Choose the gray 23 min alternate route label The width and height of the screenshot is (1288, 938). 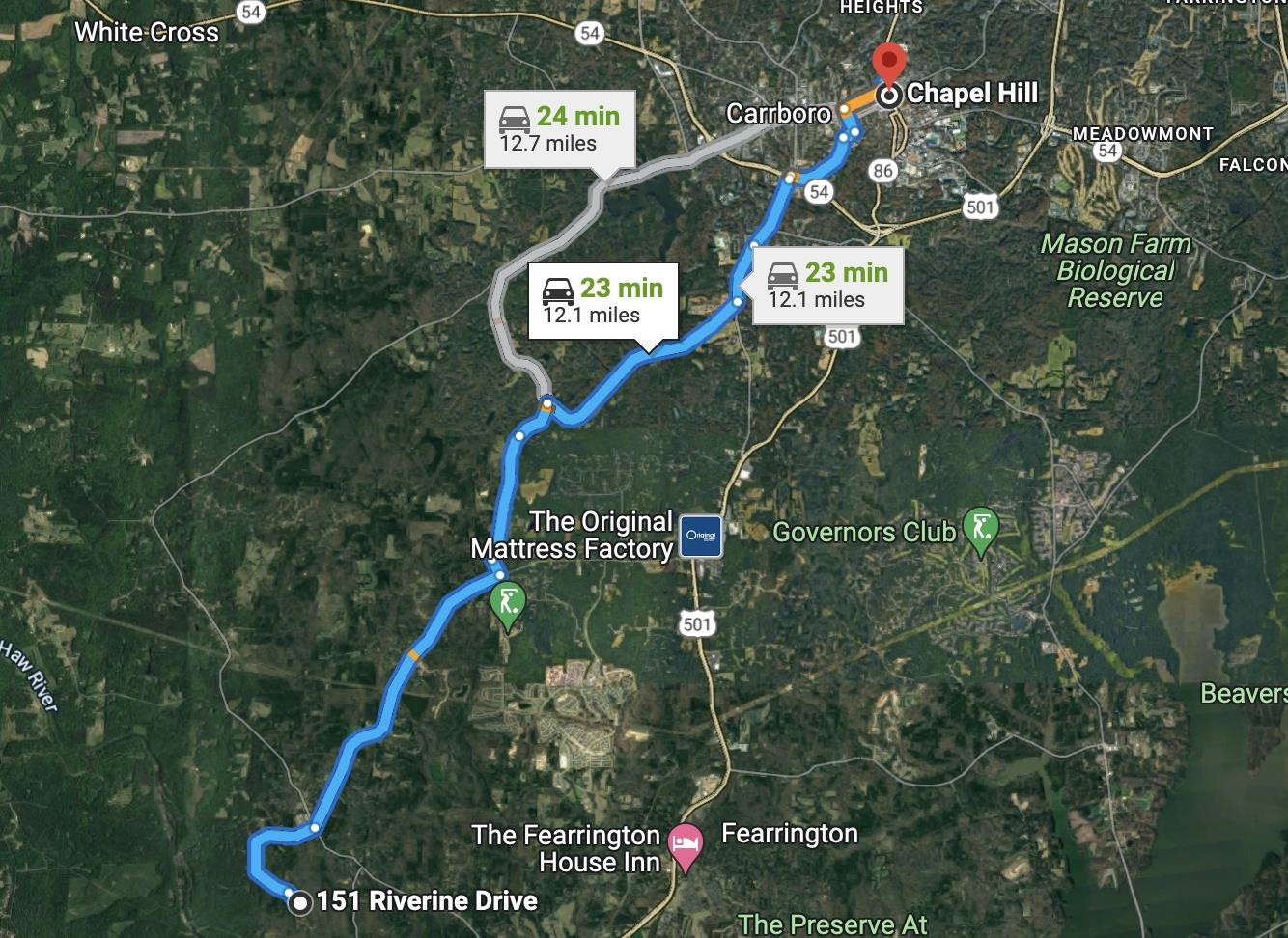pos(827,285)
